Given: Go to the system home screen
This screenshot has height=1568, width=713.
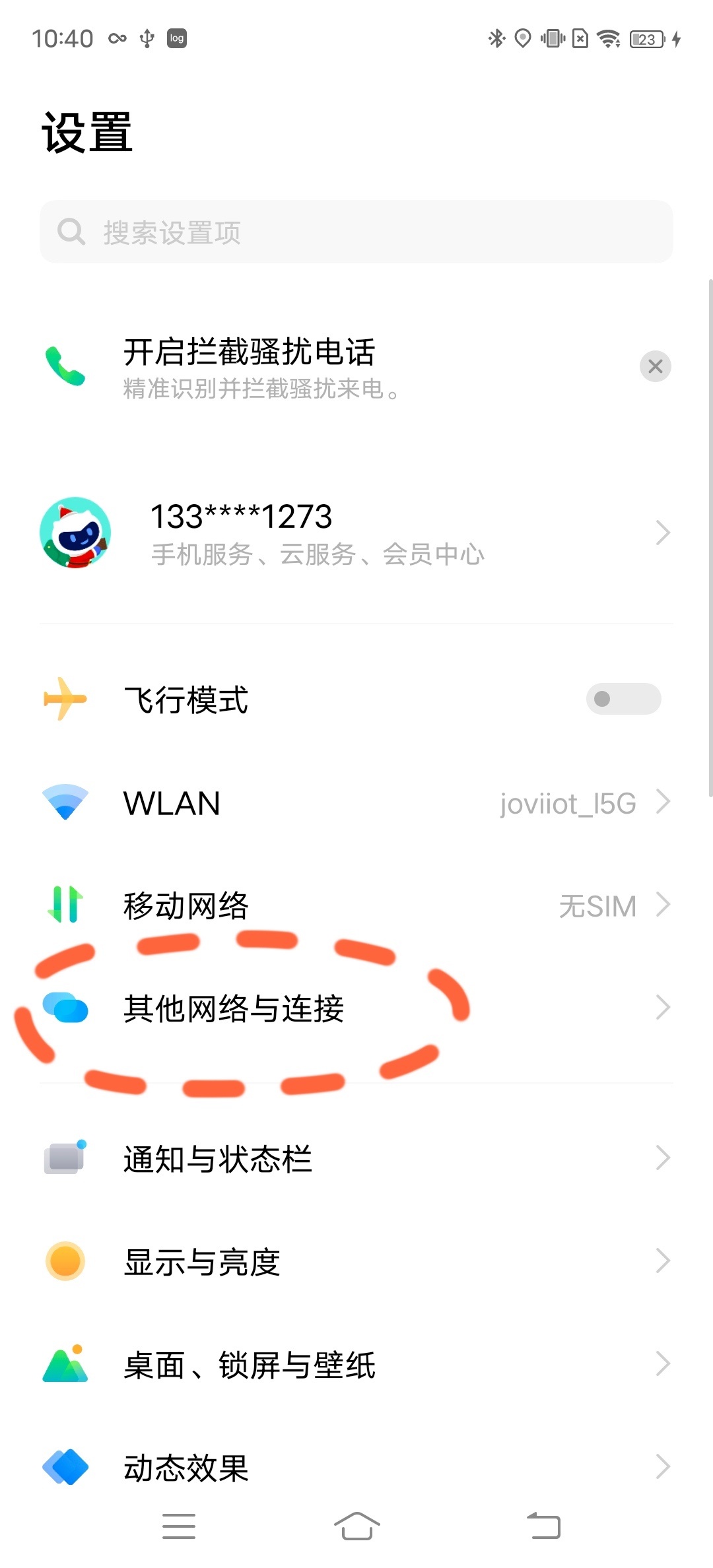Looking at the screenshot, I should 356,1526.
